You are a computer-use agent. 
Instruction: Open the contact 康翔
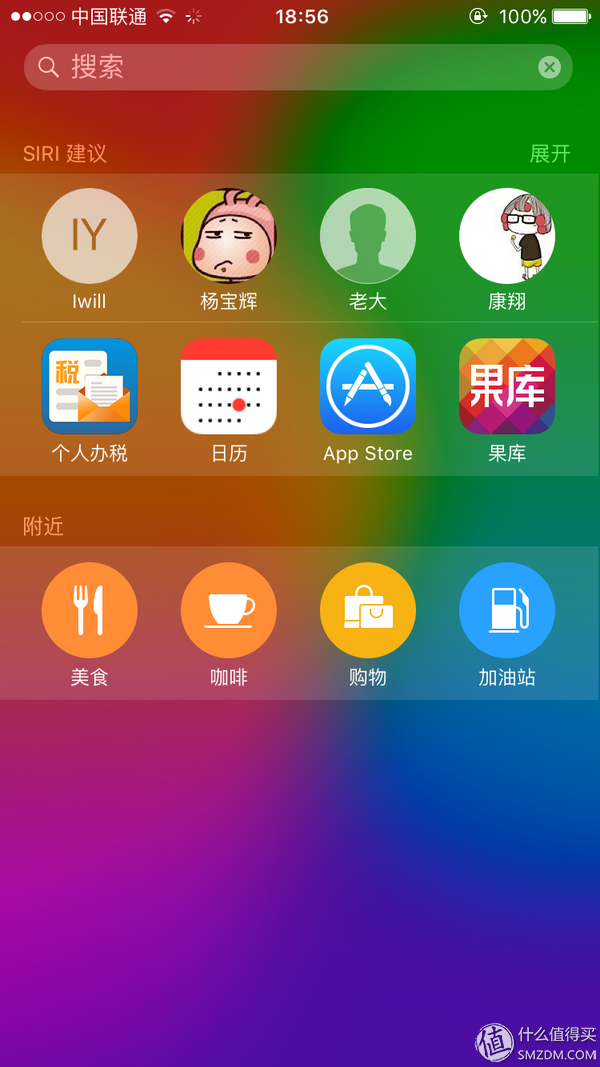pos(506,236)
